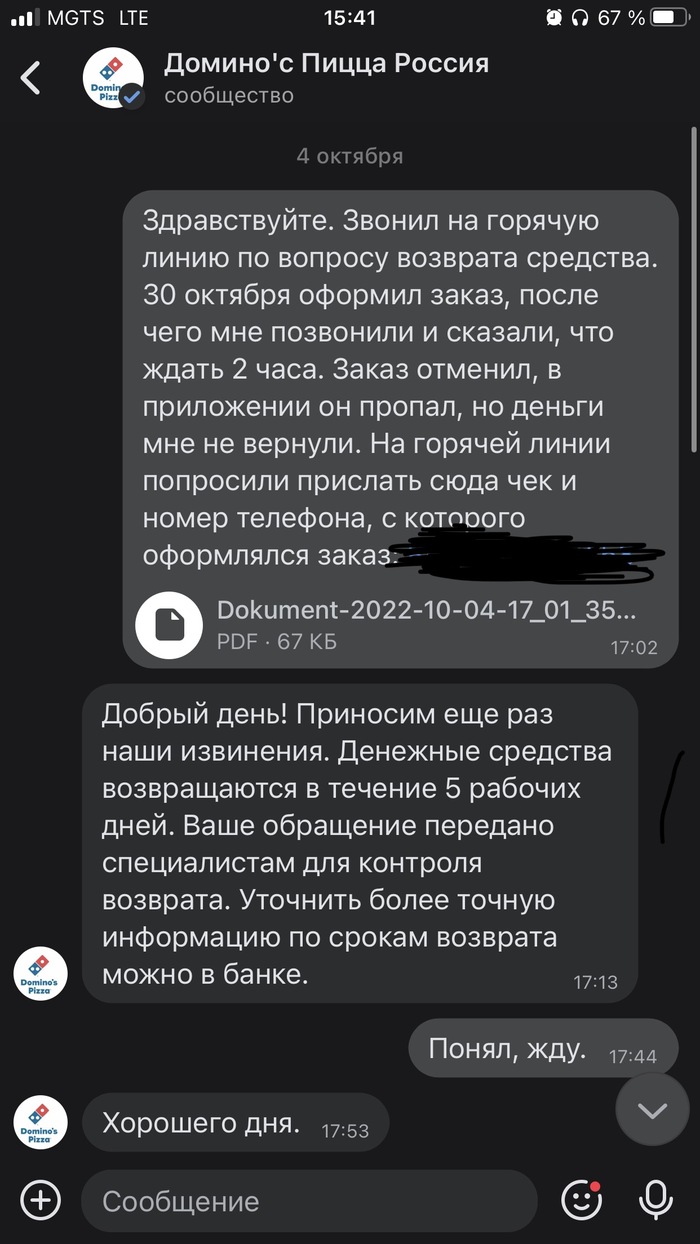
Task: Tap the plus attach button
Action: pyautogui.click(x=41, y=1200)
